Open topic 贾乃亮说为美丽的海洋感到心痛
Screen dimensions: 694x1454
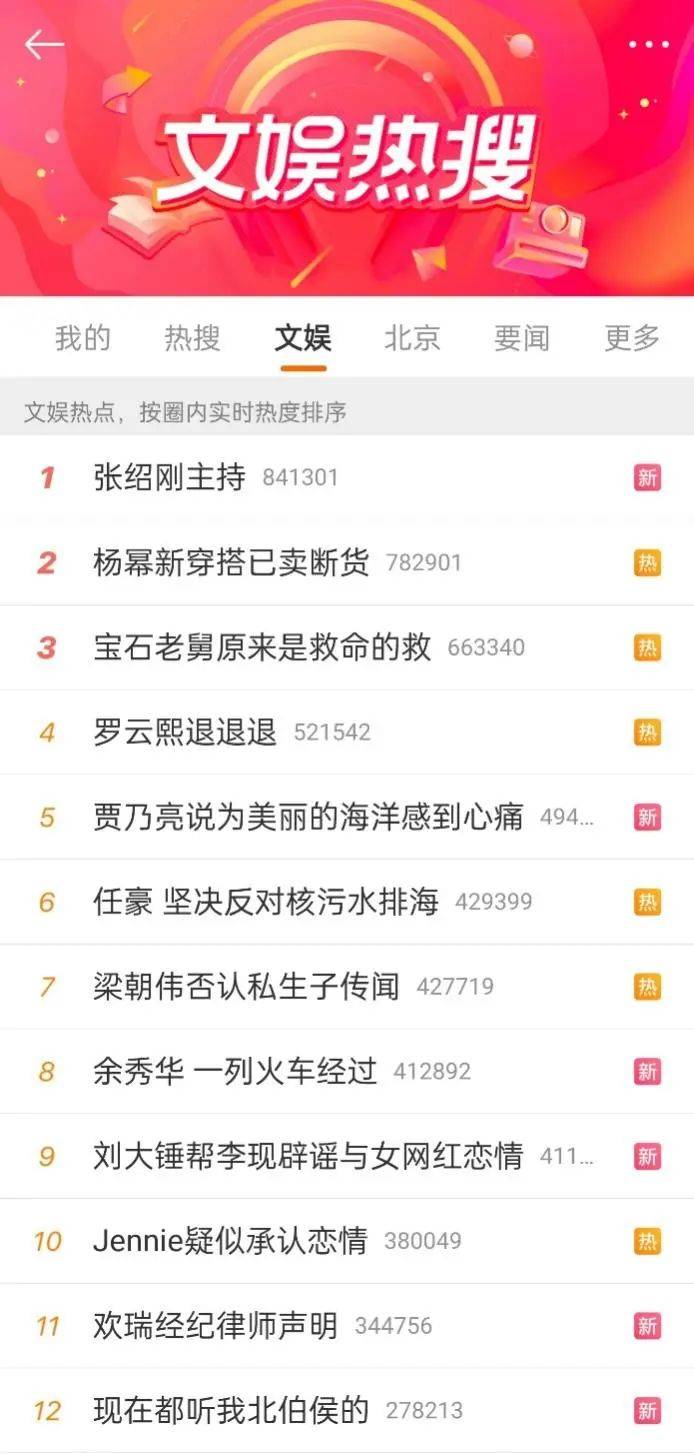(x=308, y=817)
